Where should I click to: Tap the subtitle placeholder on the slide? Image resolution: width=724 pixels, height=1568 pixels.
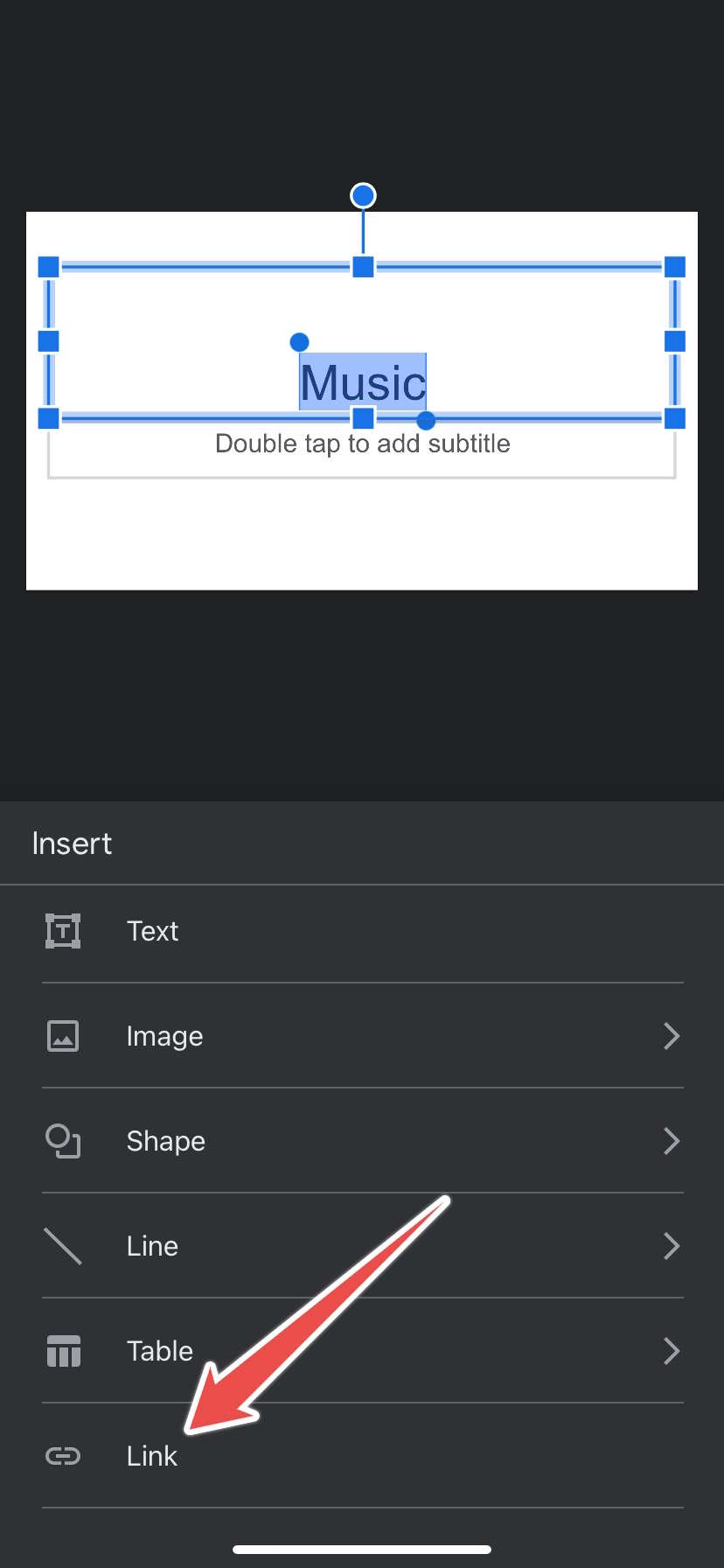[x=362, y=444]
